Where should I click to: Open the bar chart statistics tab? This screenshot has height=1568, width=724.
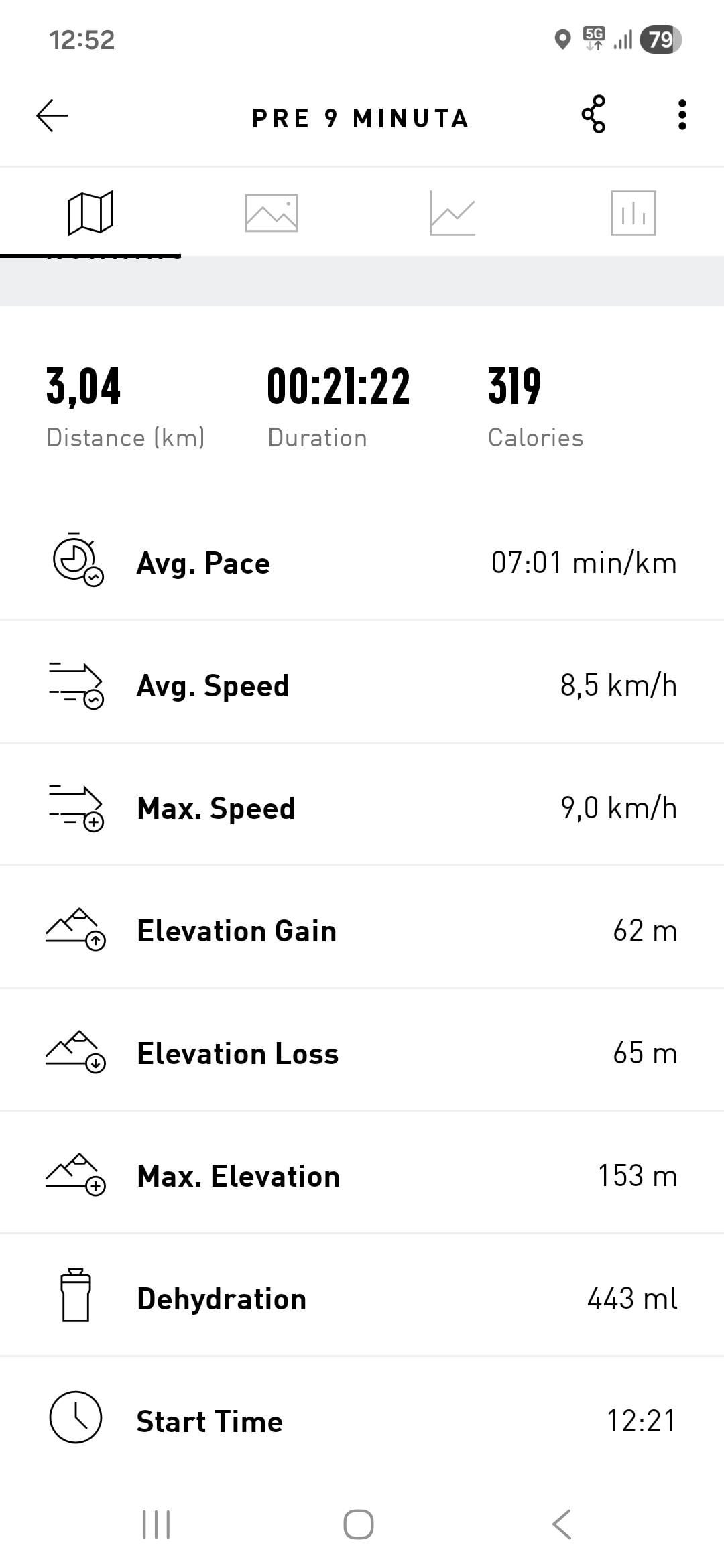633,213
